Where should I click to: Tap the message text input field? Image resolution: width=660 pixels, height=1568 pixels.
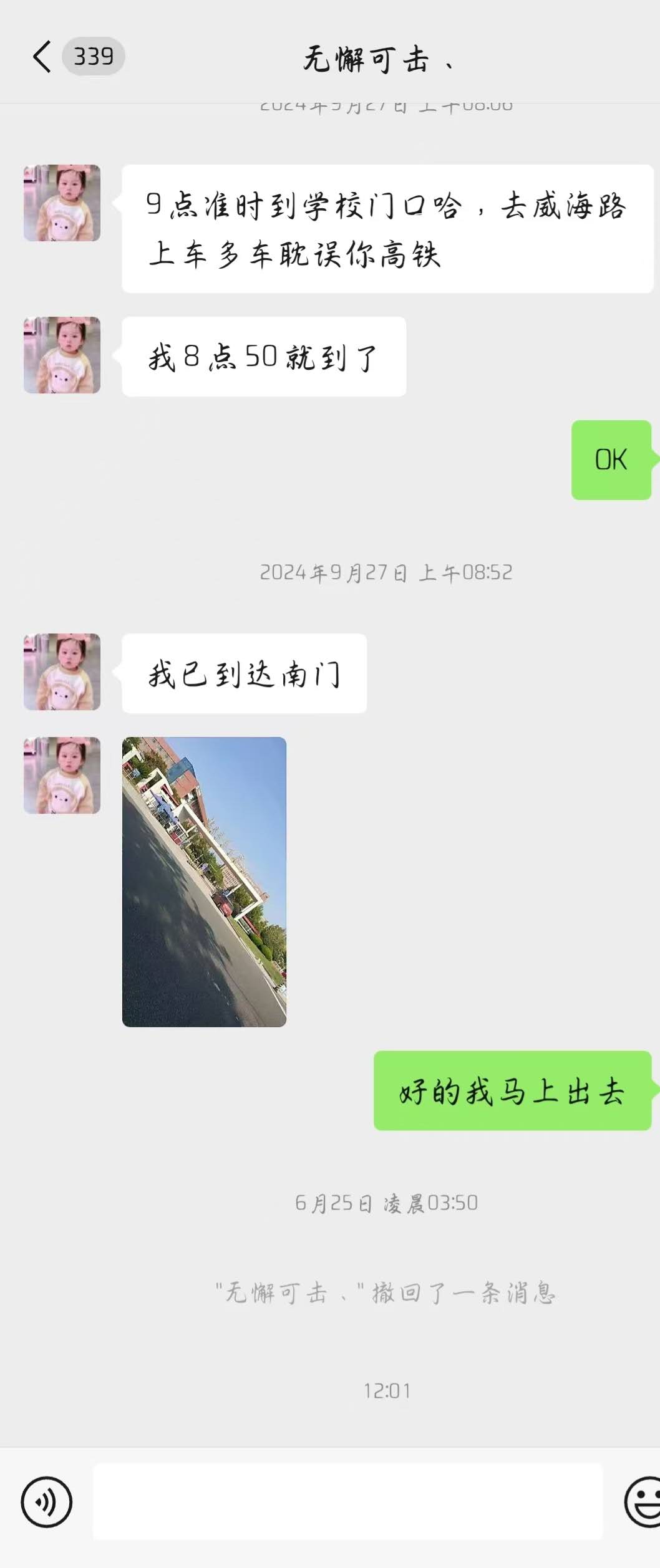[x=347, y=1501]
